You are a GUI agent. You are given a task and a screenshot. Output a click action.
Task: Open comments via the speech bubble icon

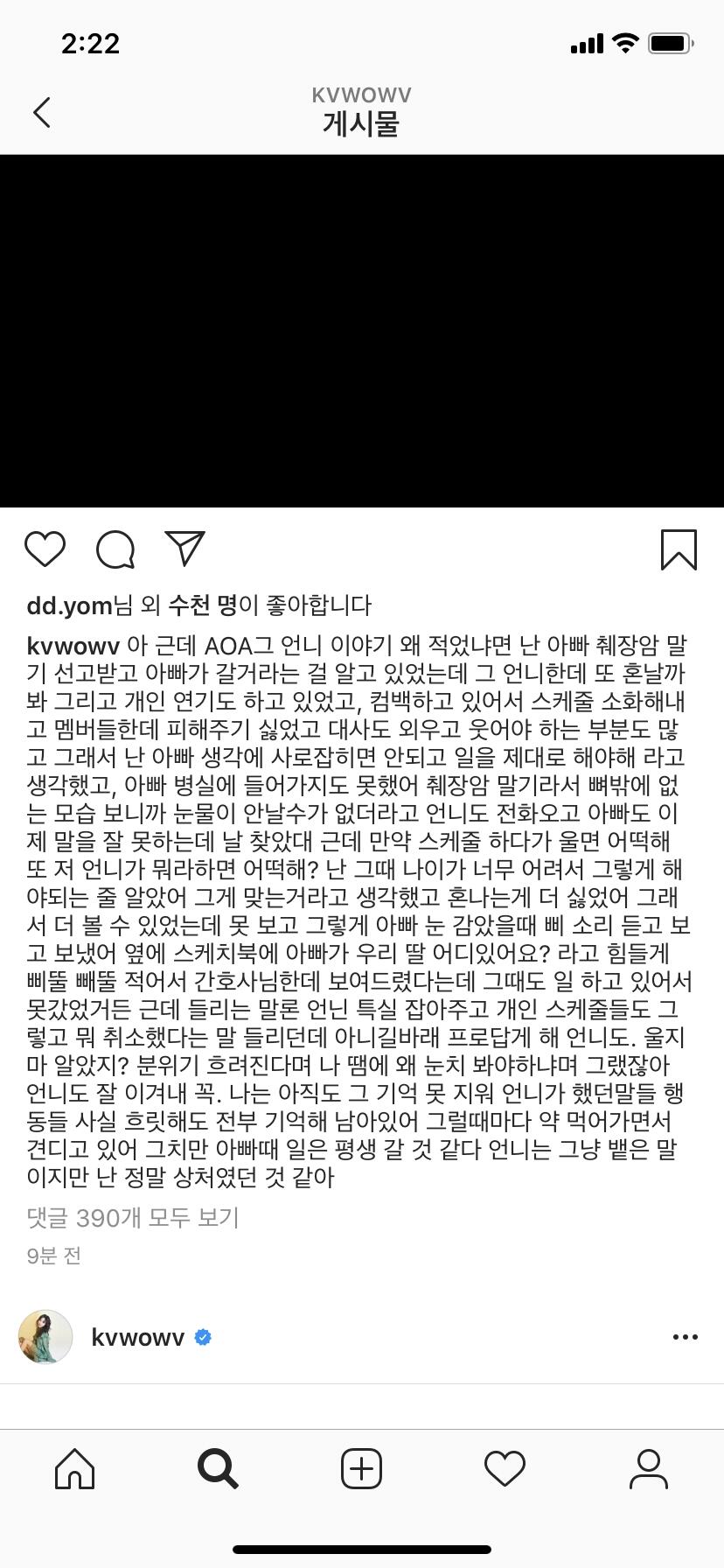(x=115, y=549)
